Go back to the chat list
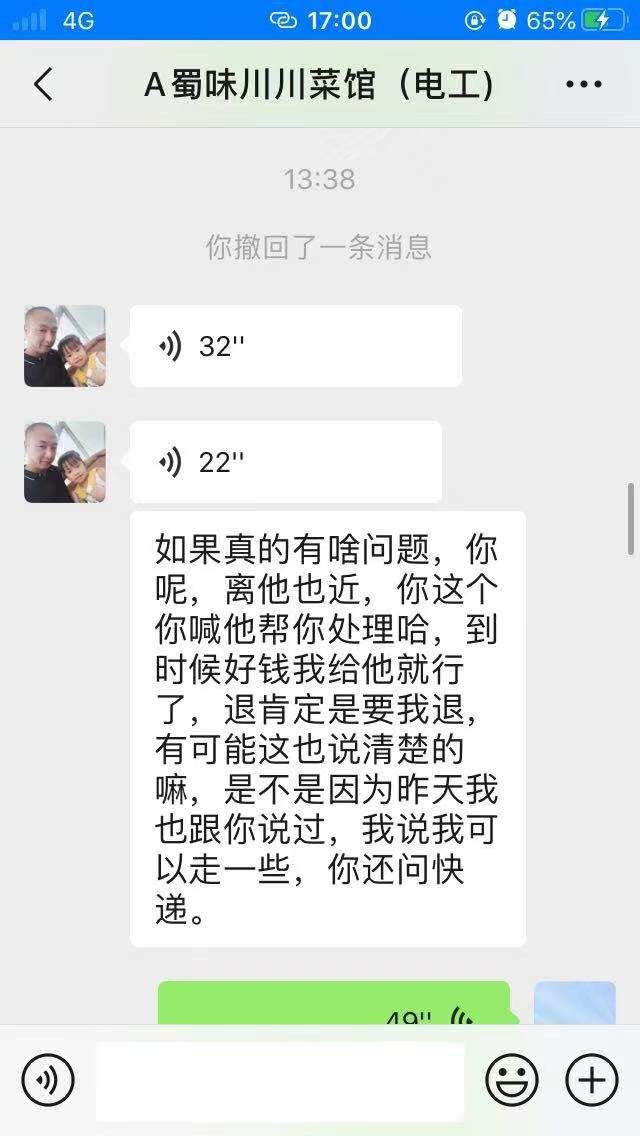 click(x=43, y=85)
